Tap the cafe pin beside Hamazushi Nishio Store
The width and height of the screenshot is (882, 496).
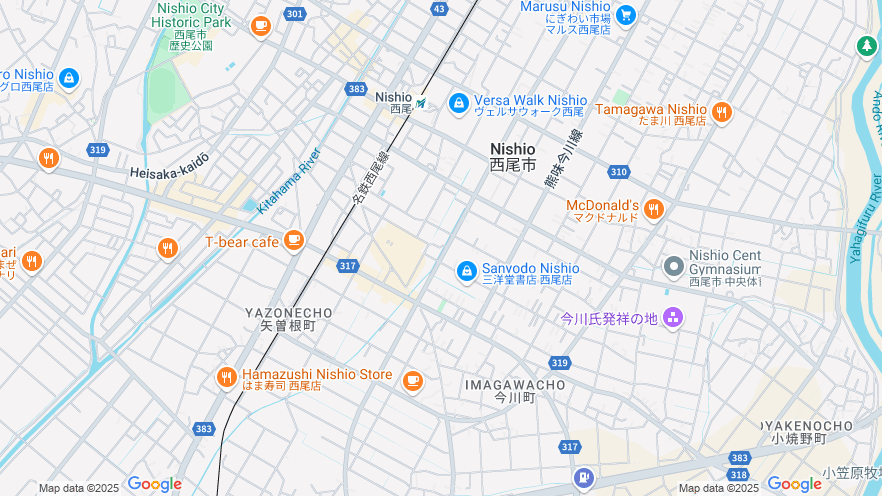pos(412,380)
